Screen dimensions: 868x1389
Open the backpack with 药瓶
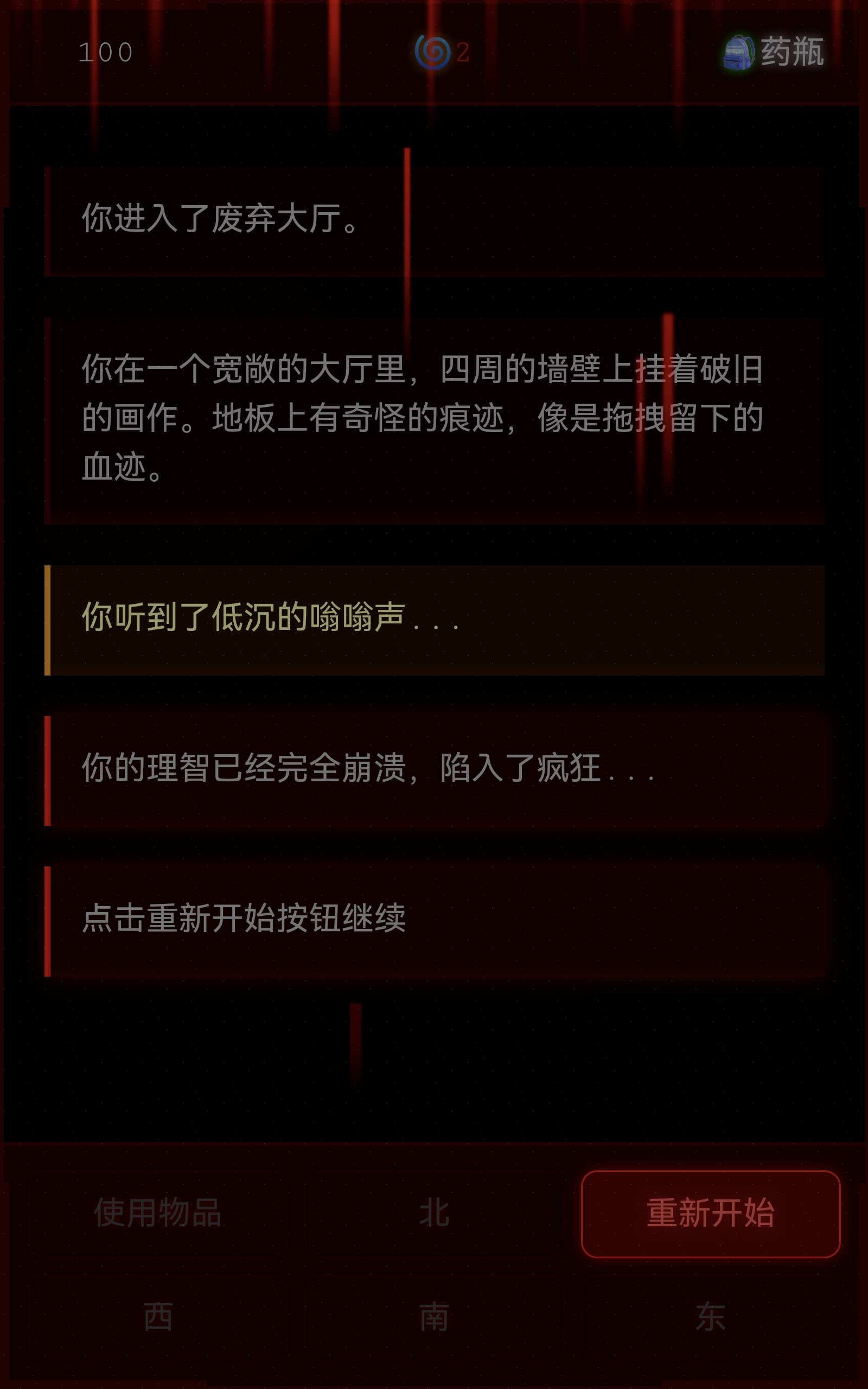(x=773, y=52)
